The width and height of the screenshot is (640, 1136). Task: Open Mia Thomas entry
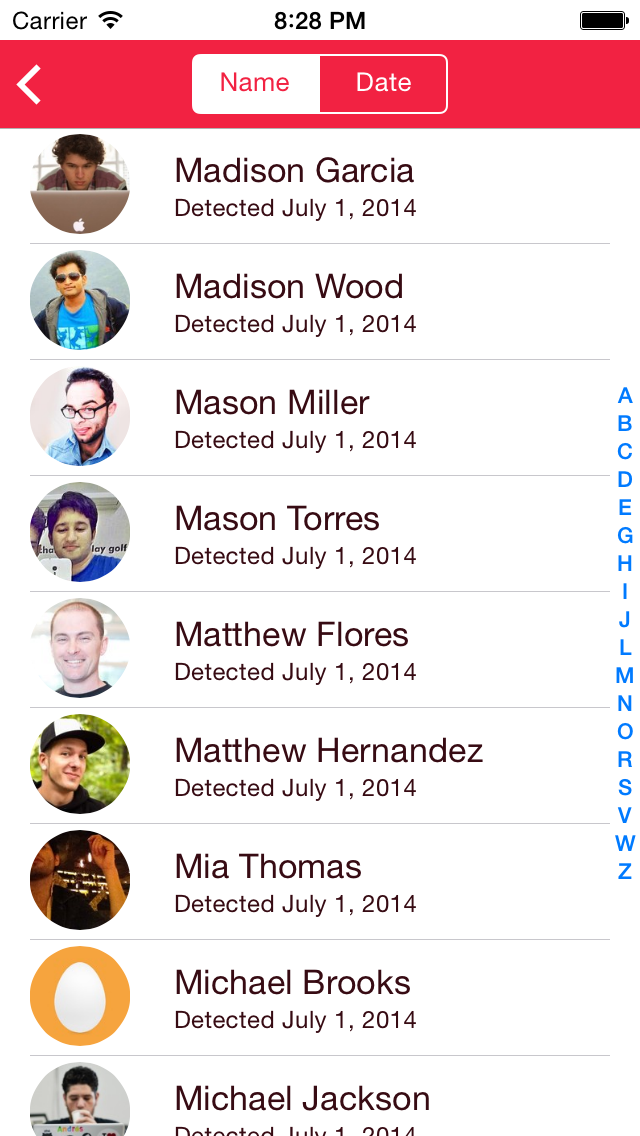320,882
